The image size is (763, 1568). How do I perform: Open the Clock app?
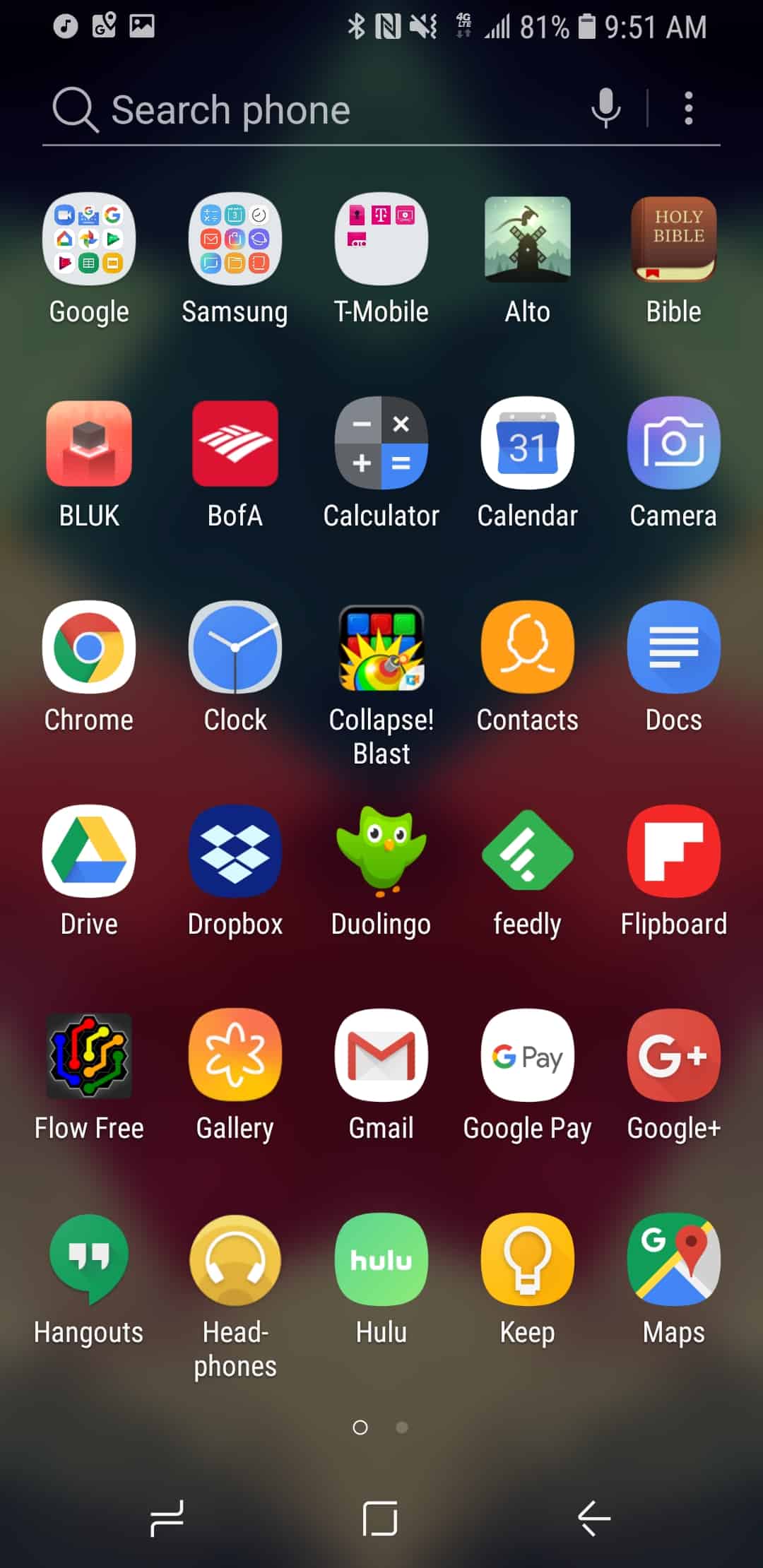coord(235,647)
